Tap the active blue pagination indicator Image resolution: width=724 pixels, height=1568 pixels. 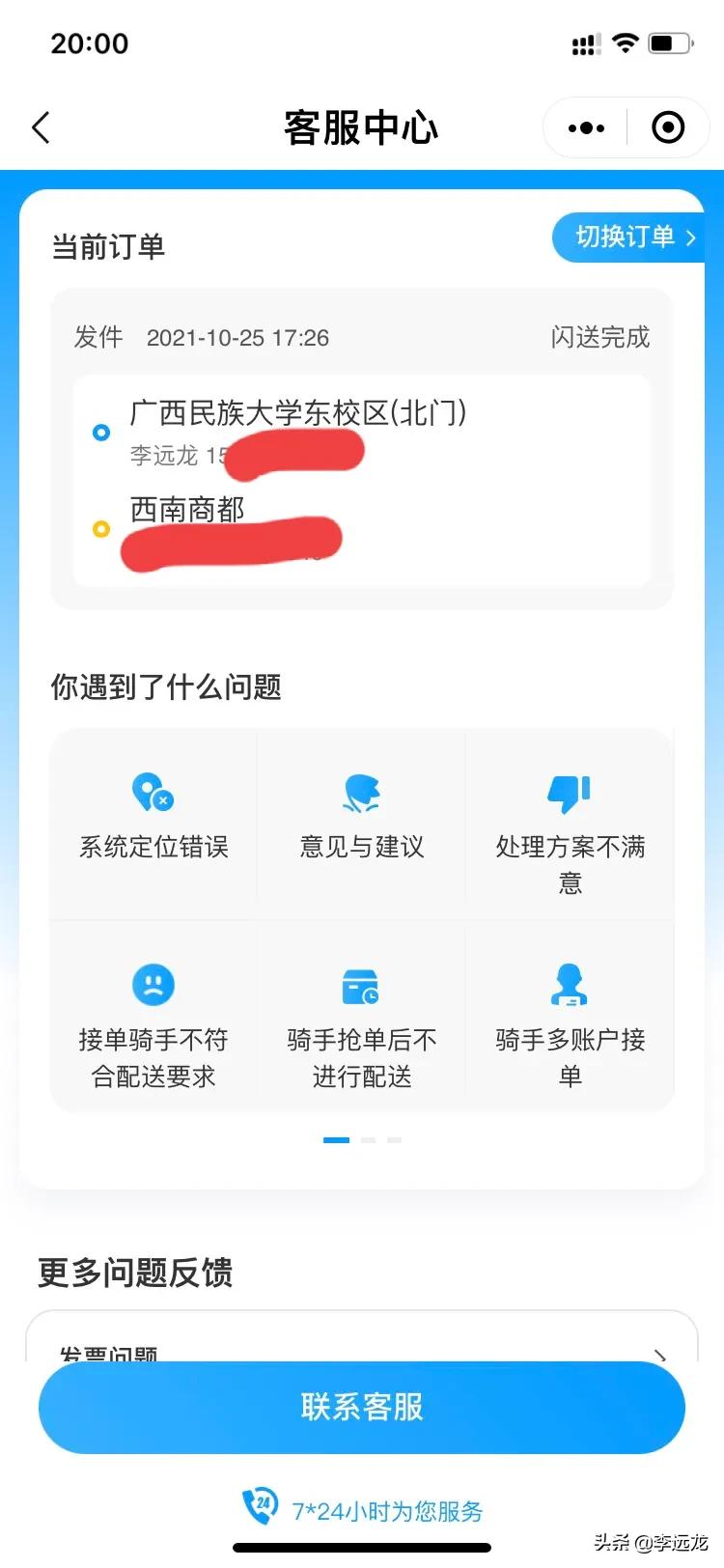[x=336, y=1139]
